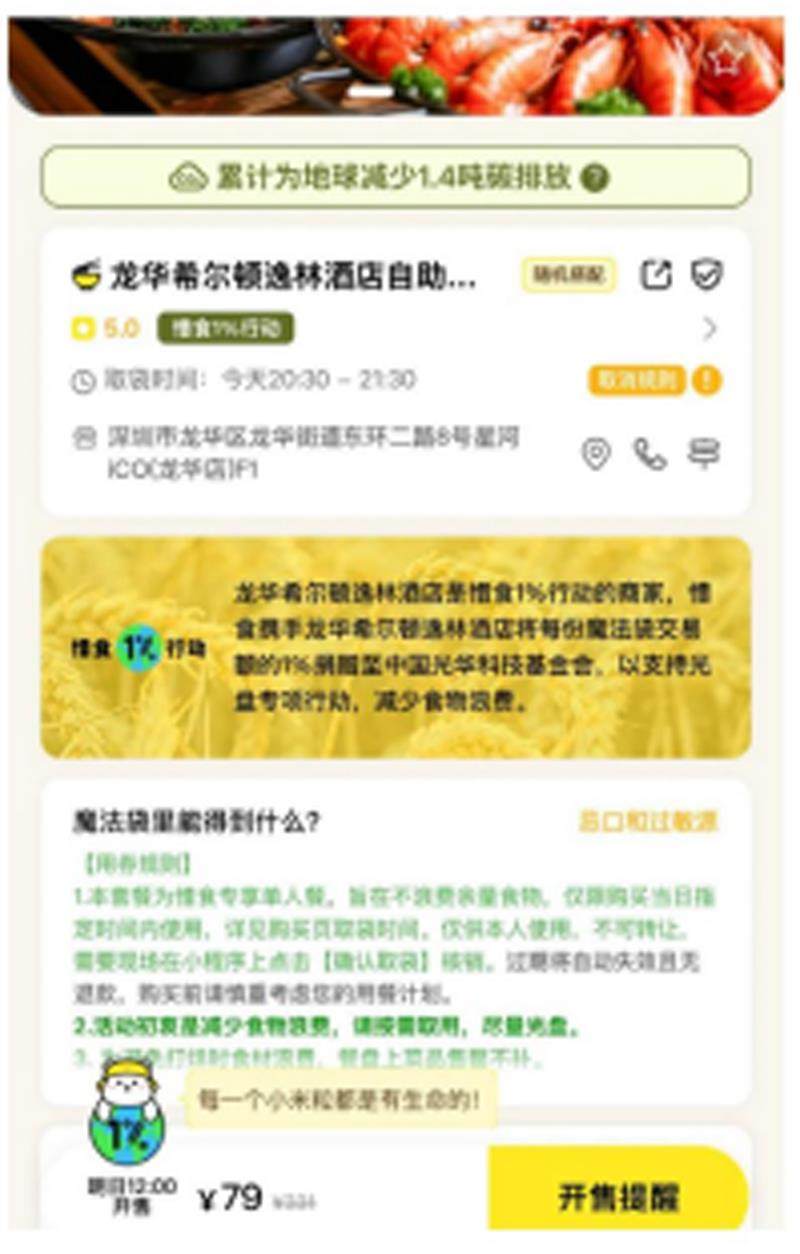Image resolution: width=800 pixels, height=1254 pixels.
Task: Open the shield guarantee icon
Action: (x=707, y=275)
